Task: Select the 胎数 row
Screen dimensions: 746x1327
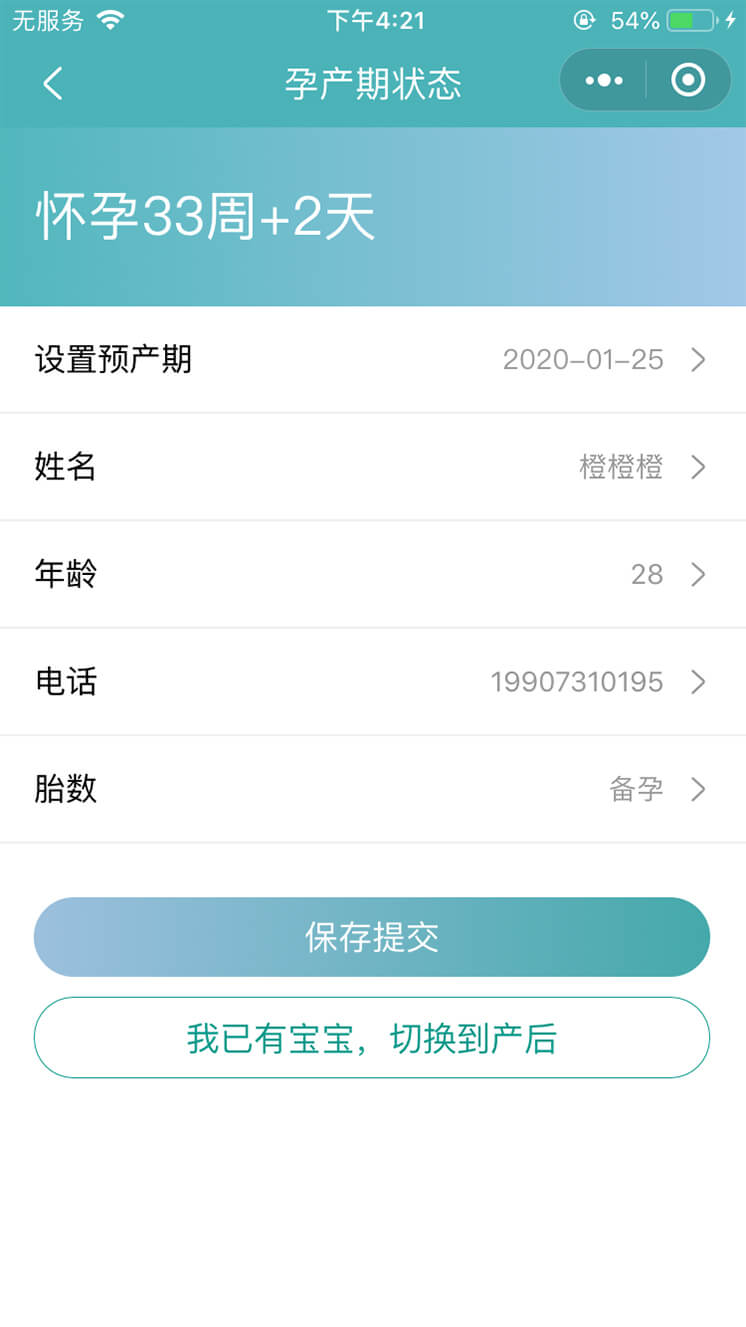Action: 372,789
